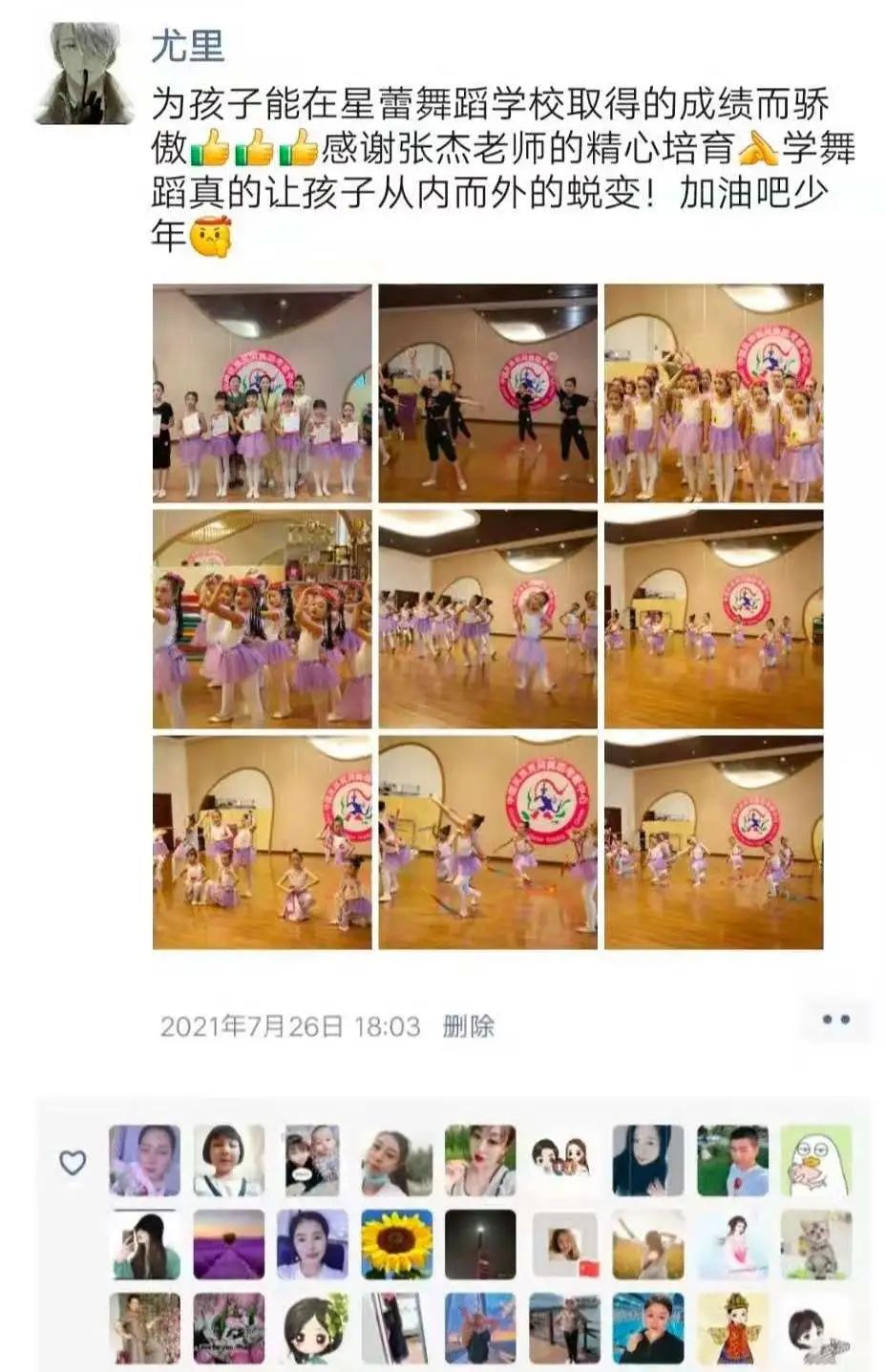Open photo of girls holding certificates

pyautogui.click(x=262, y=392)
